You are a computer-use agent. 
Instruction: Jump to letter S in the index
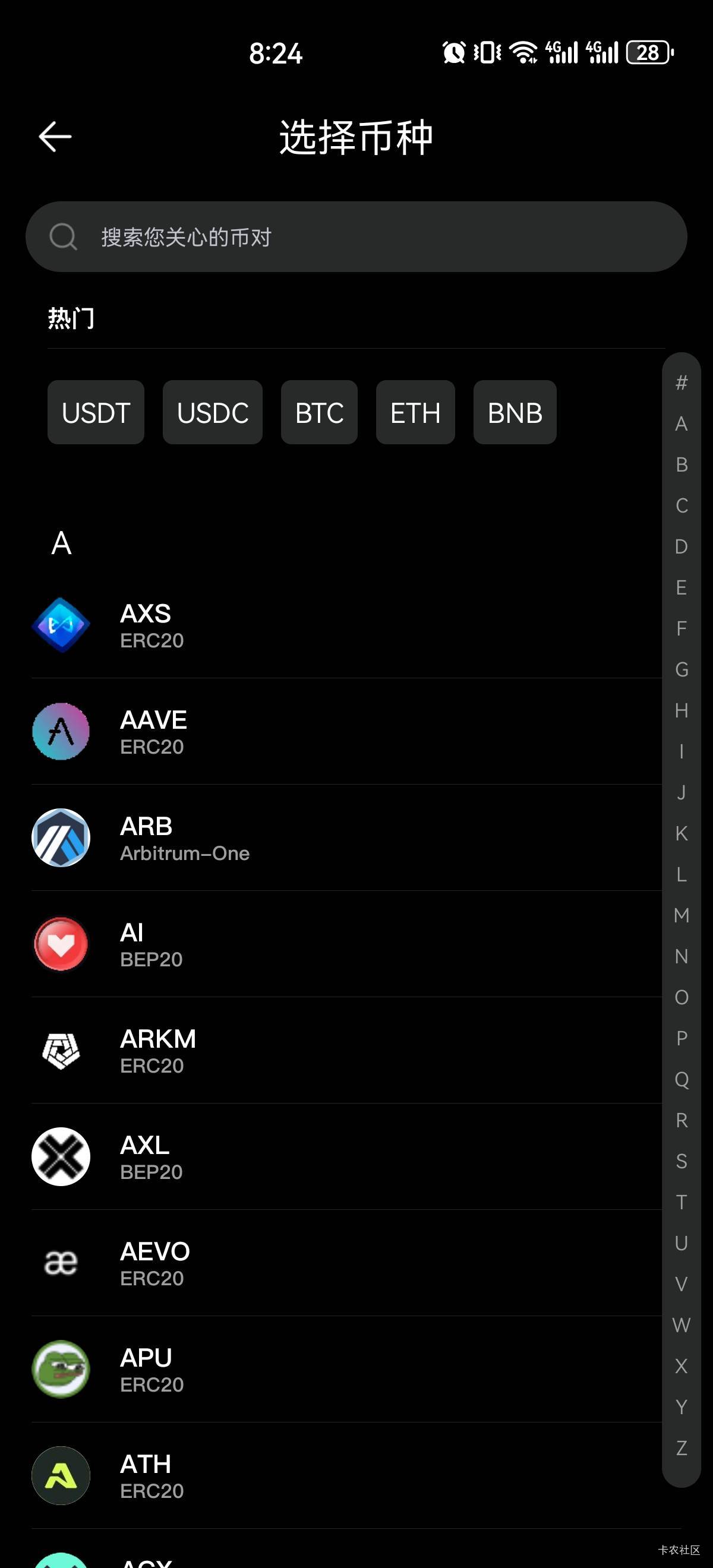pos(682,1161)
